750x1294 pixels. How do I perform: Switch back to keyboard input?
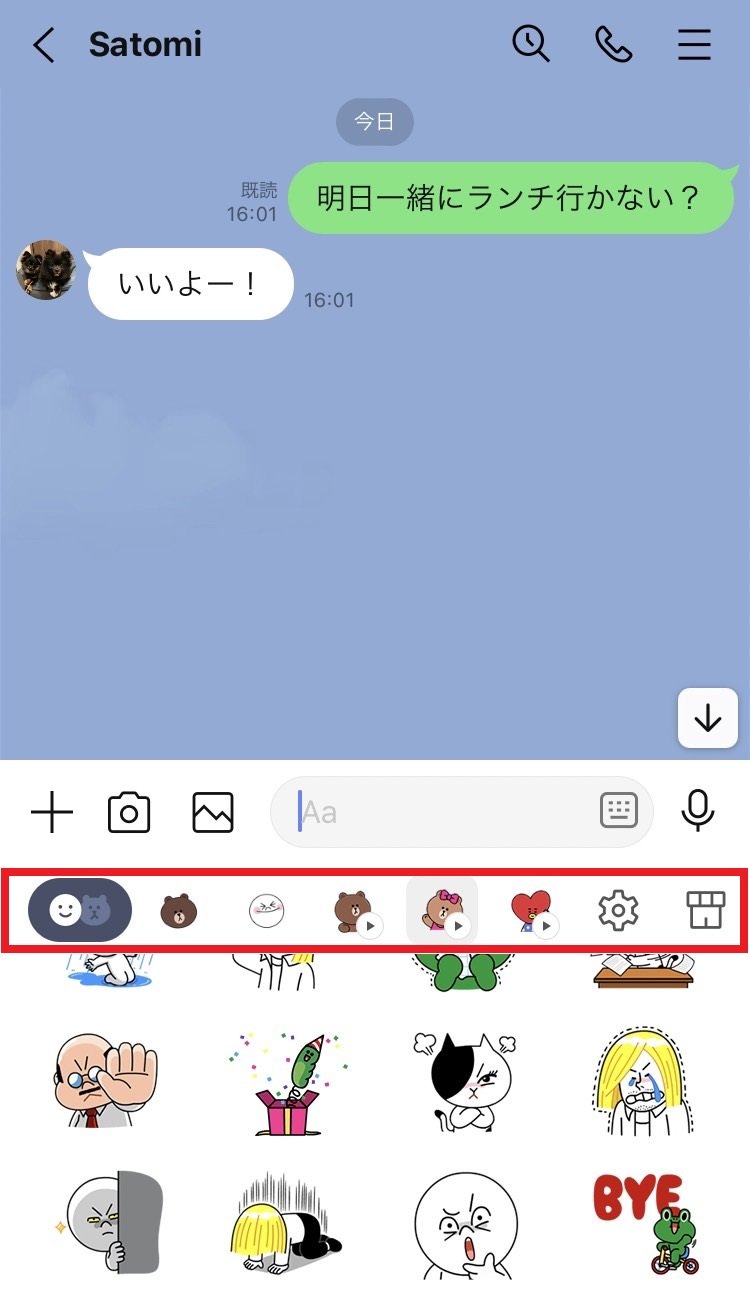619,812
